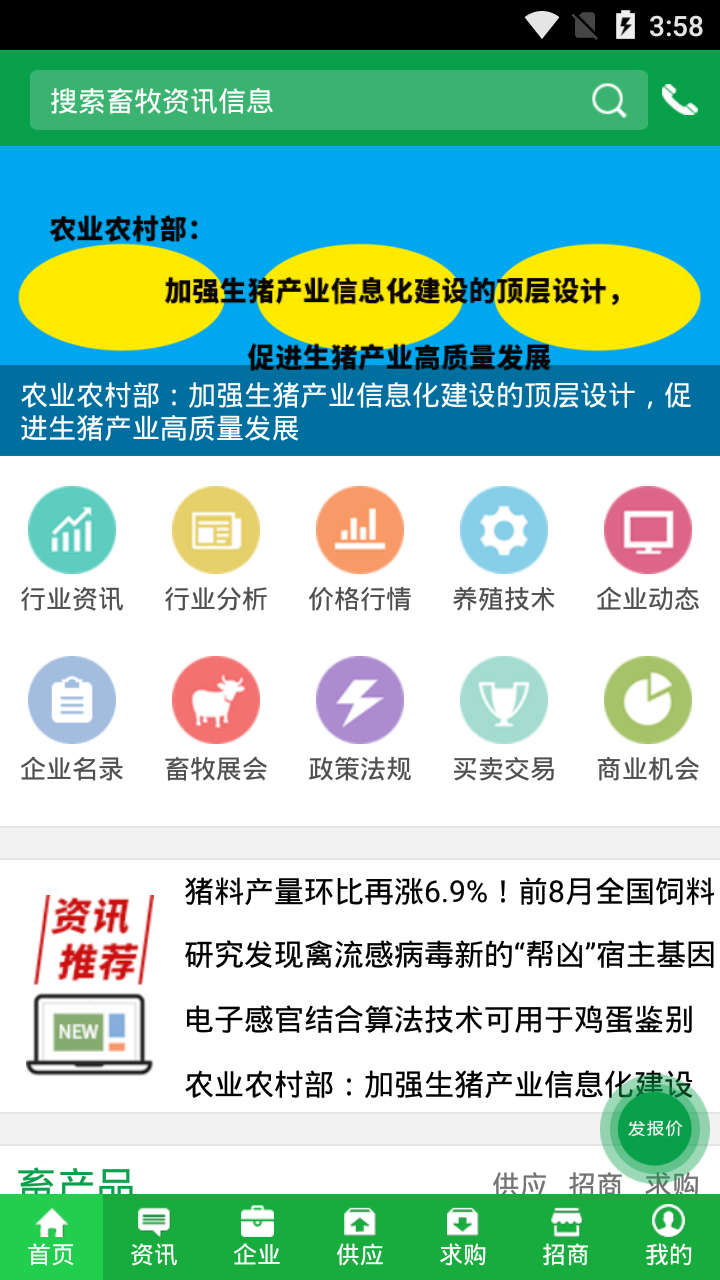Open the 行业资讯 icon

point(72,530)
